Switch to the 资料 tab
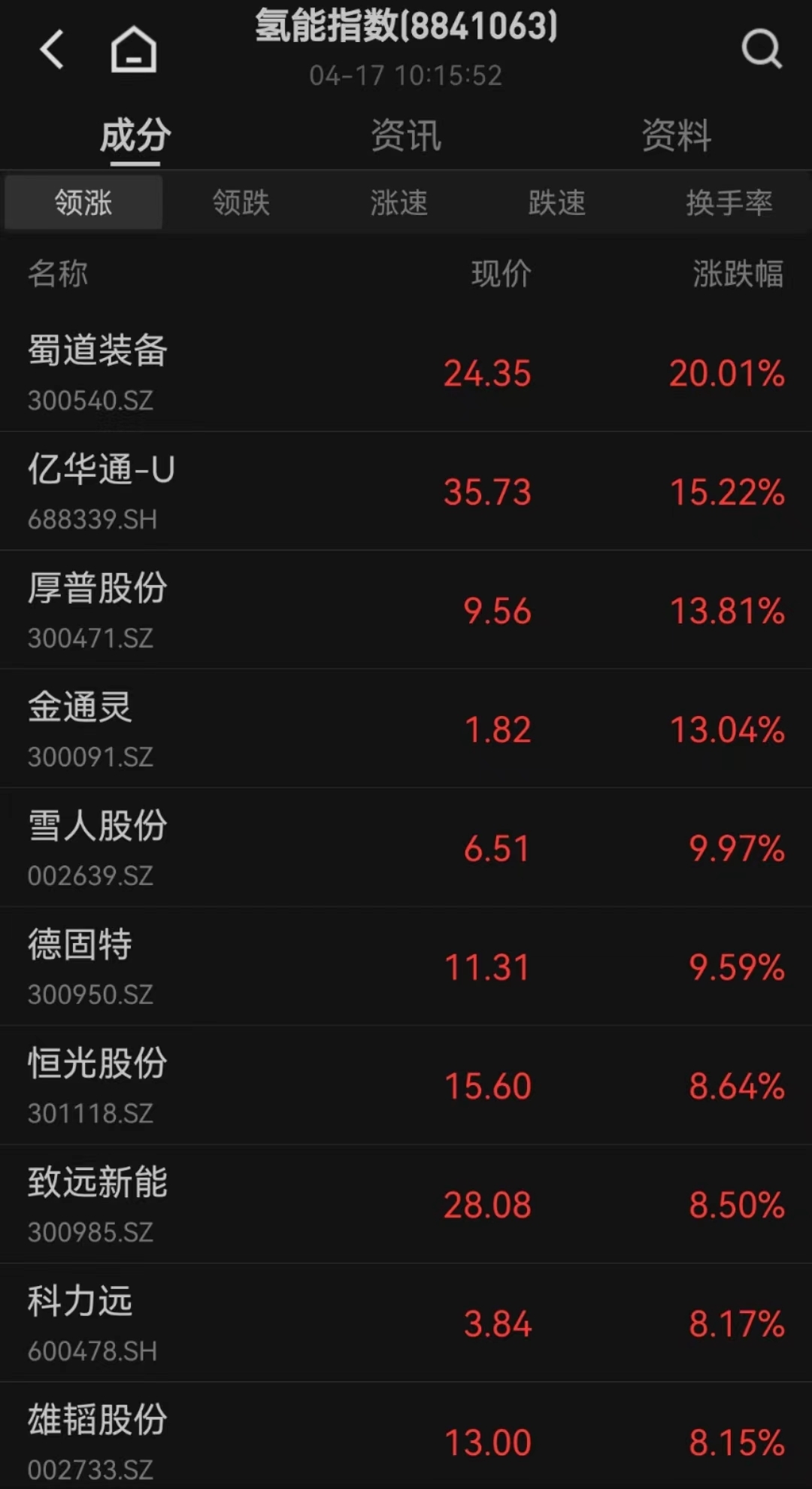Screen dimensions: 812x1489 tap(677, 136)
